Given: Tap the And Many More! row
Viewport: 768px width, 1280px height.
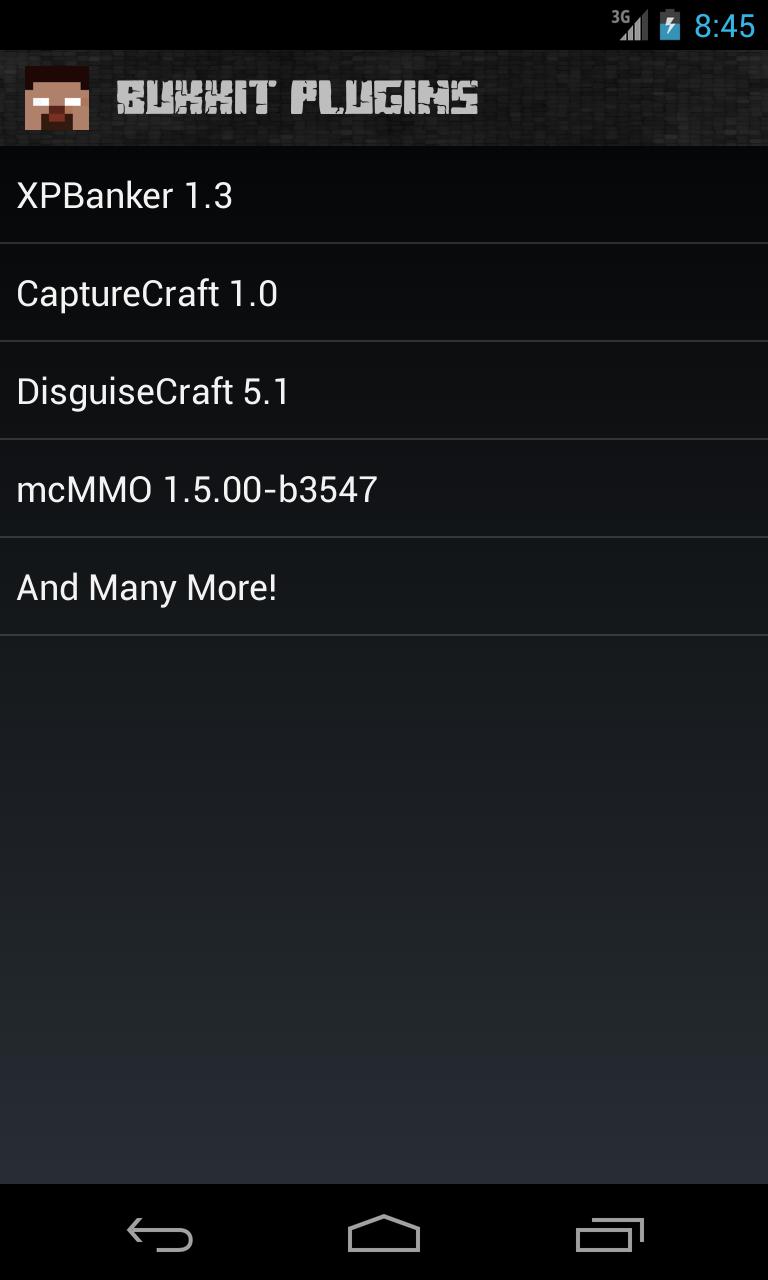Looking at the screenshot, I should tap(384, 588).
